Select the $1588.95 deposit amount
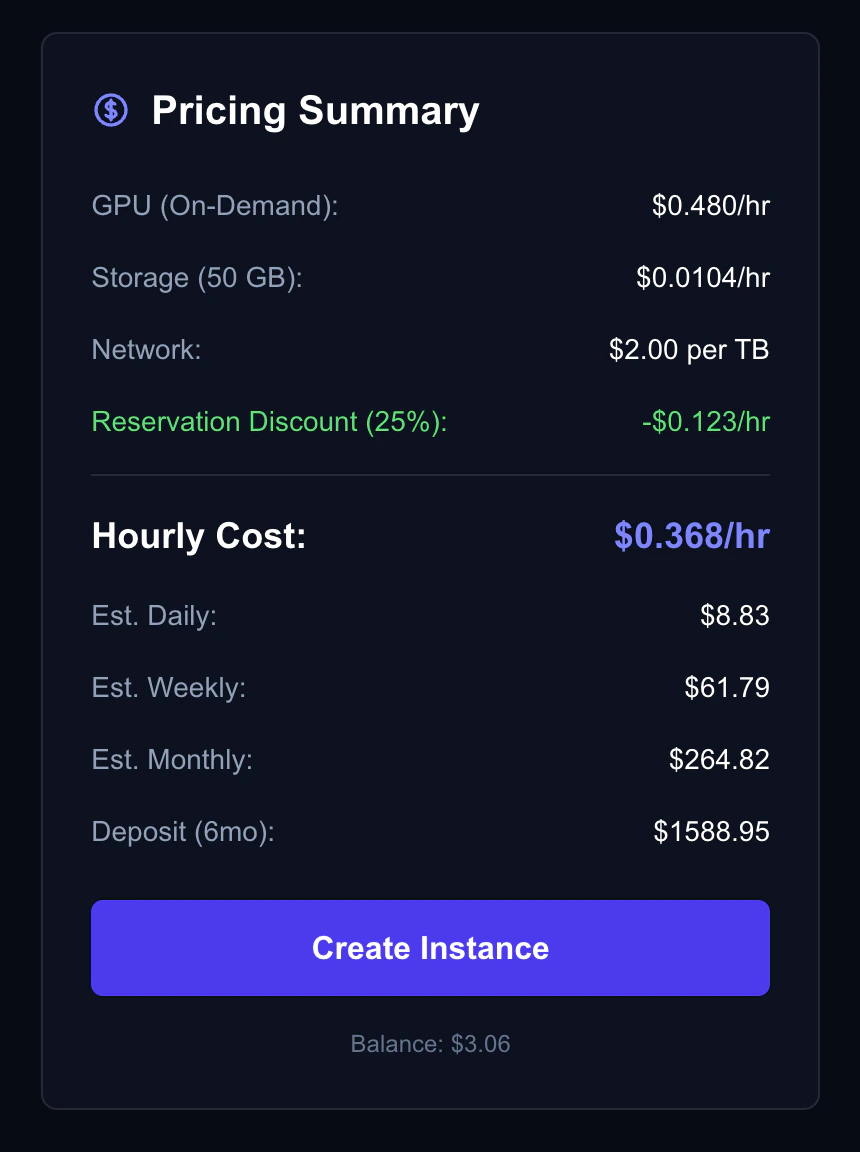This screenshot has height=1152, width=860. [x=713, y=831]
